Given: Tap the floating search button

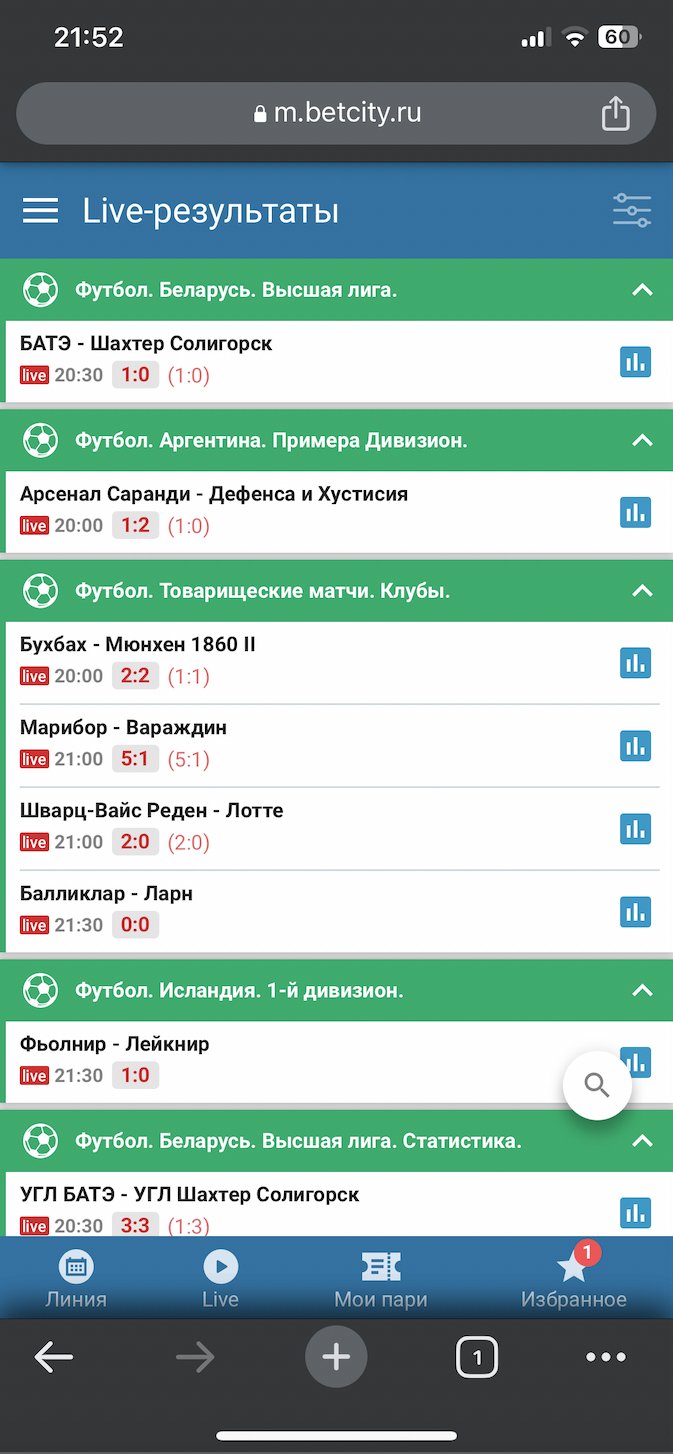Looking at the screenshot, I should point(597,1085).
